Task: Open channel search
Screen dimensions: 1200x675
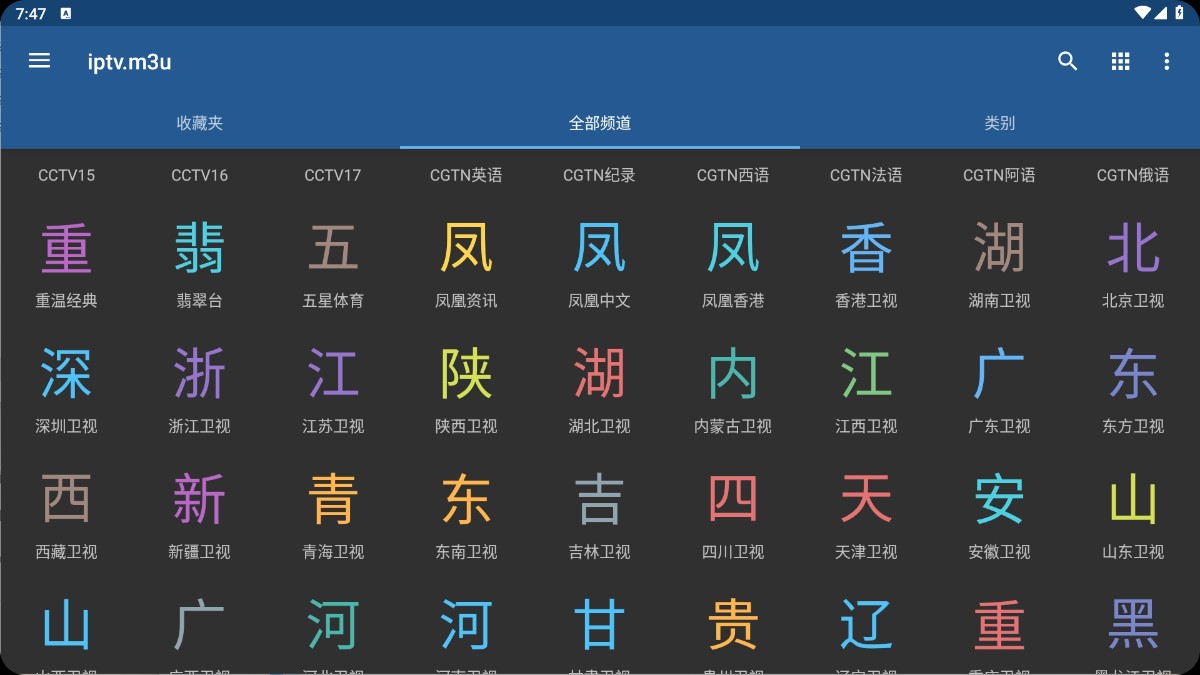Action: [1067, 61]
